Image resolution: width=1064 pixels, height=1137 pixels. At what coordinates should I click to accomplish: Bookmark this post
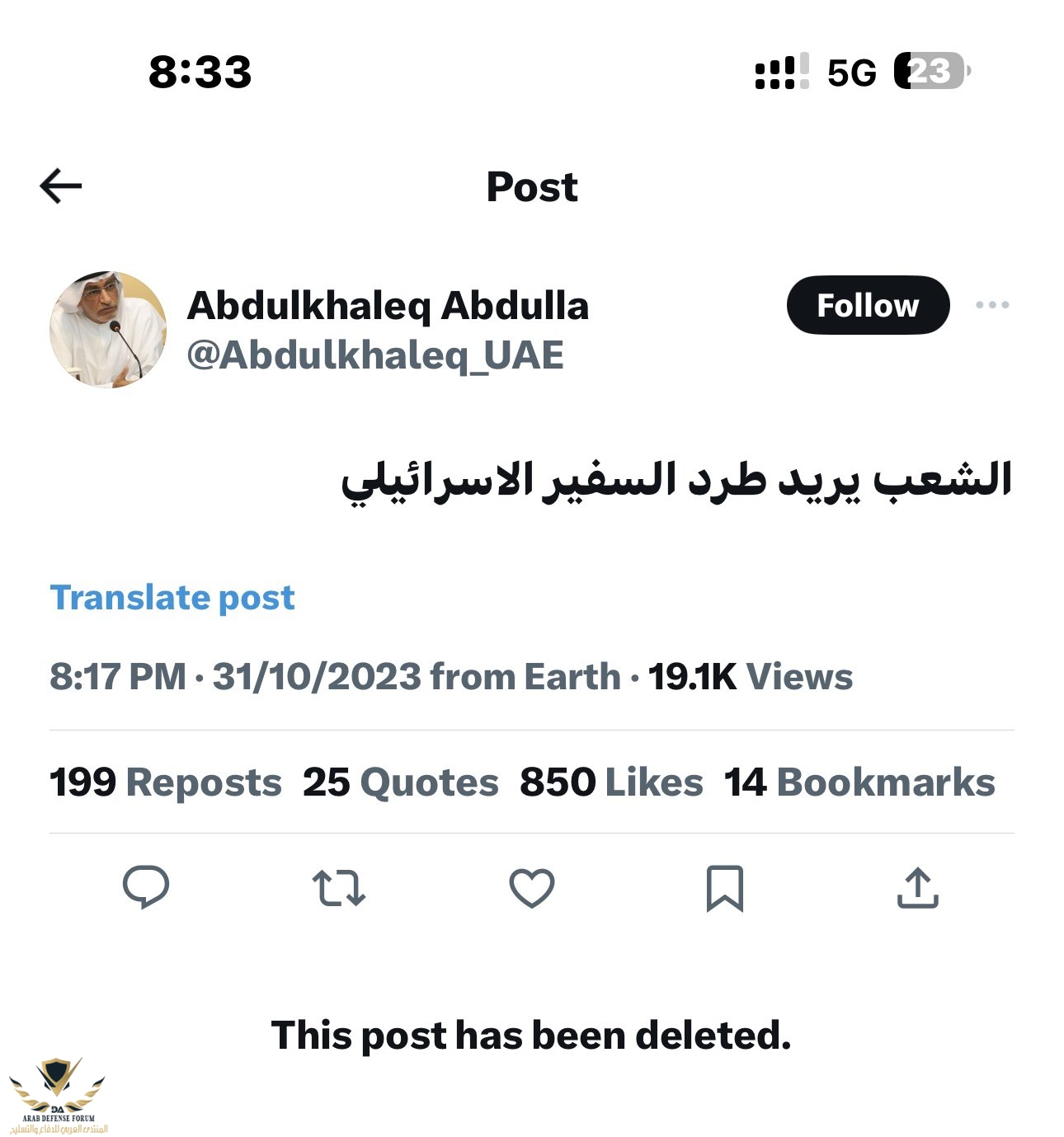(x=724, y=888)
